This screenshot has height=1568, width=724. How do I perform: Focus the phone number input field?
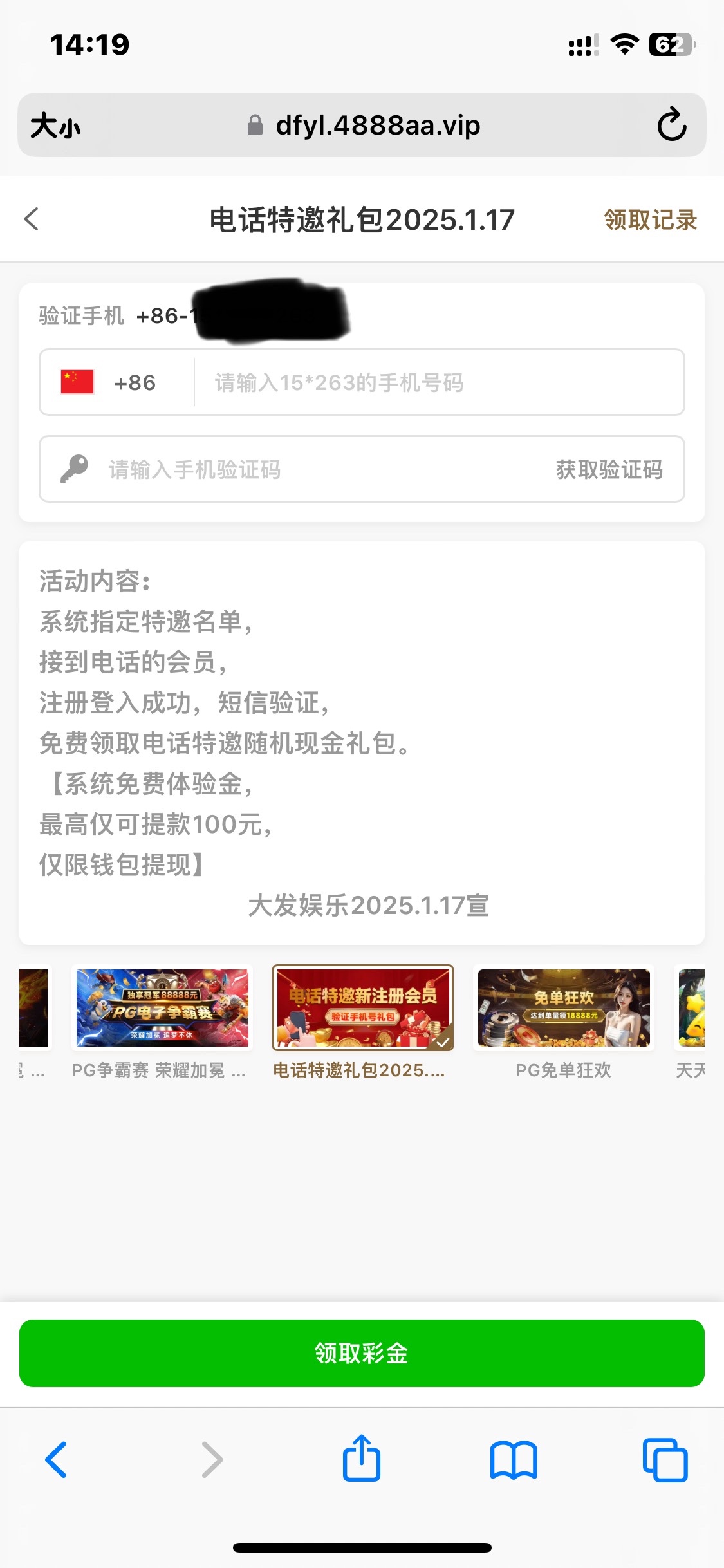[x=438, y=382]
